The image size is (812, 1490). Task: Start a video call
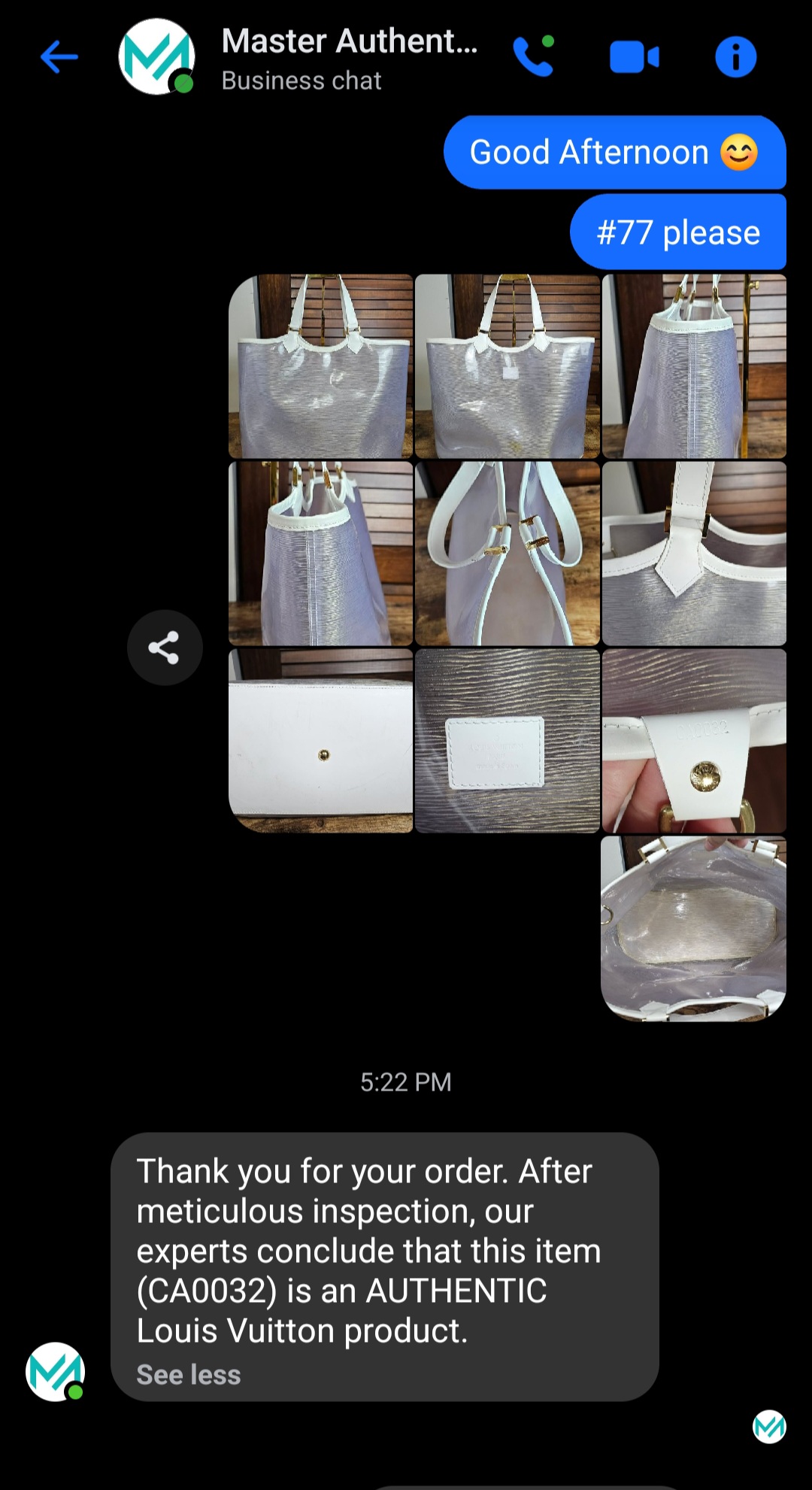[x=634, y=57]
